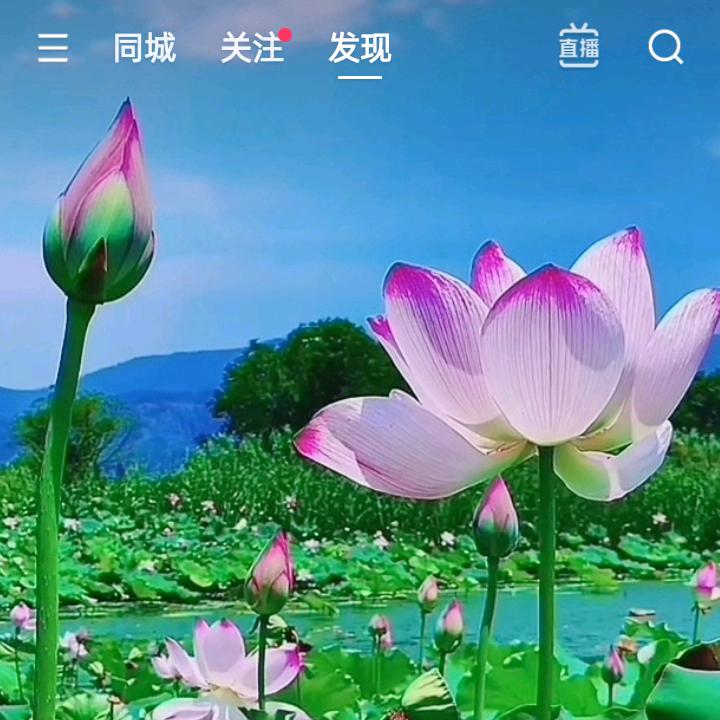The width and height of the screenshot is (720, 720).
Task: Switch to the 关注 tab
Action: pos(252,47)
